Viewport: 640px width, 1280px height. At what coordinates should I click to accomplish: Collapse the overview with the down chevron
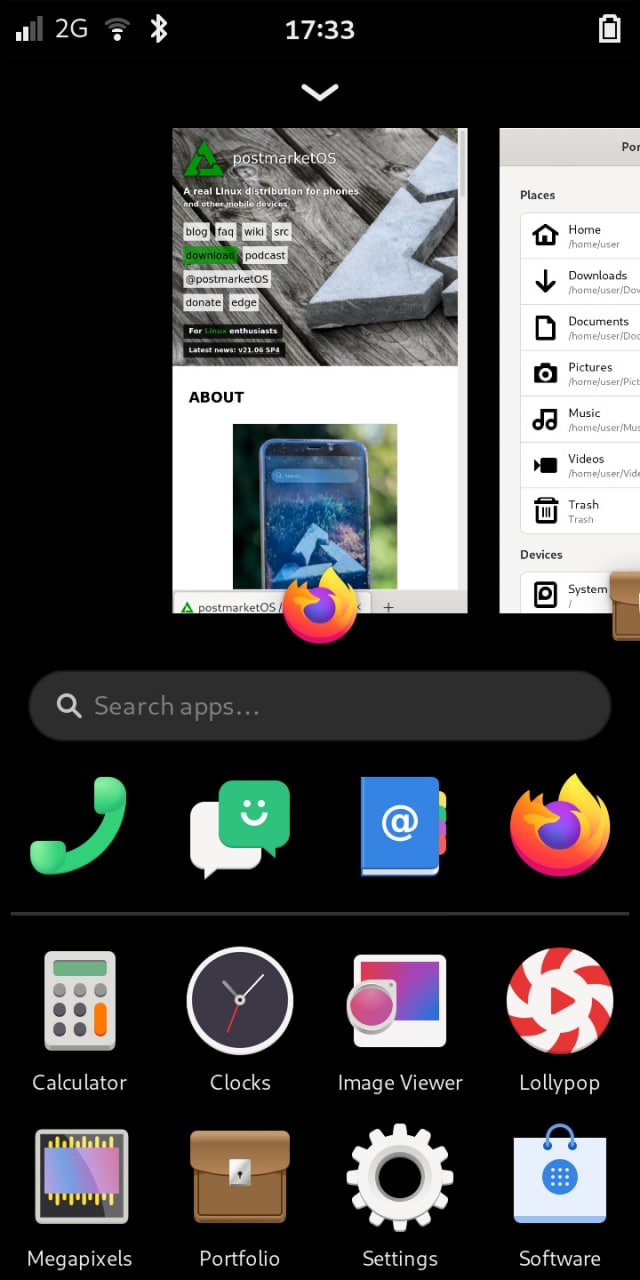click(x=319, y=92)
